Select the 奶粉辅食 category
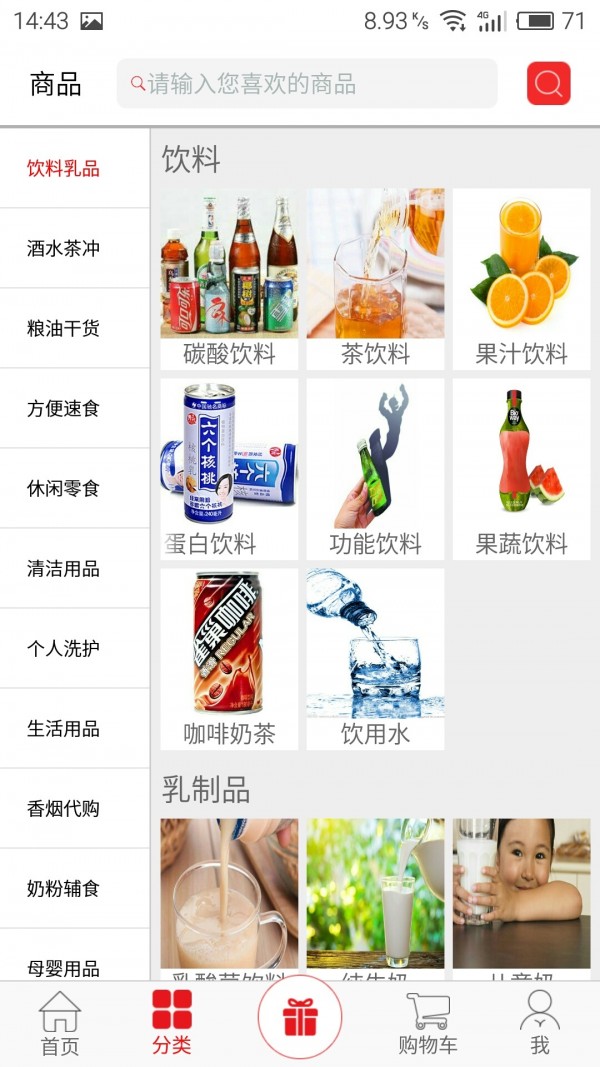Image resolution: width=600 pixels, height=1067 pixels. point(64,889)
